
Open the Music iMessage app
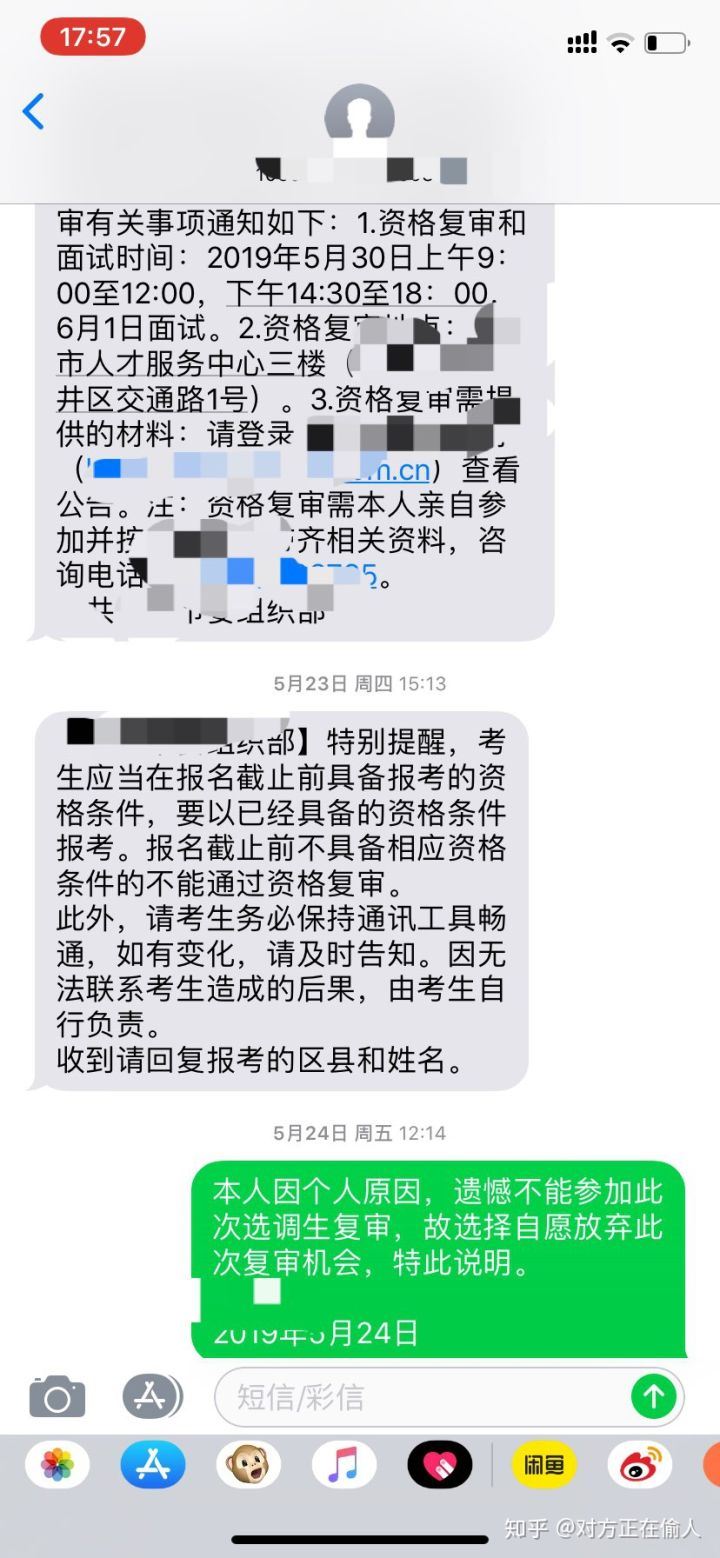pyautogui.click(x=343, y=1466)
